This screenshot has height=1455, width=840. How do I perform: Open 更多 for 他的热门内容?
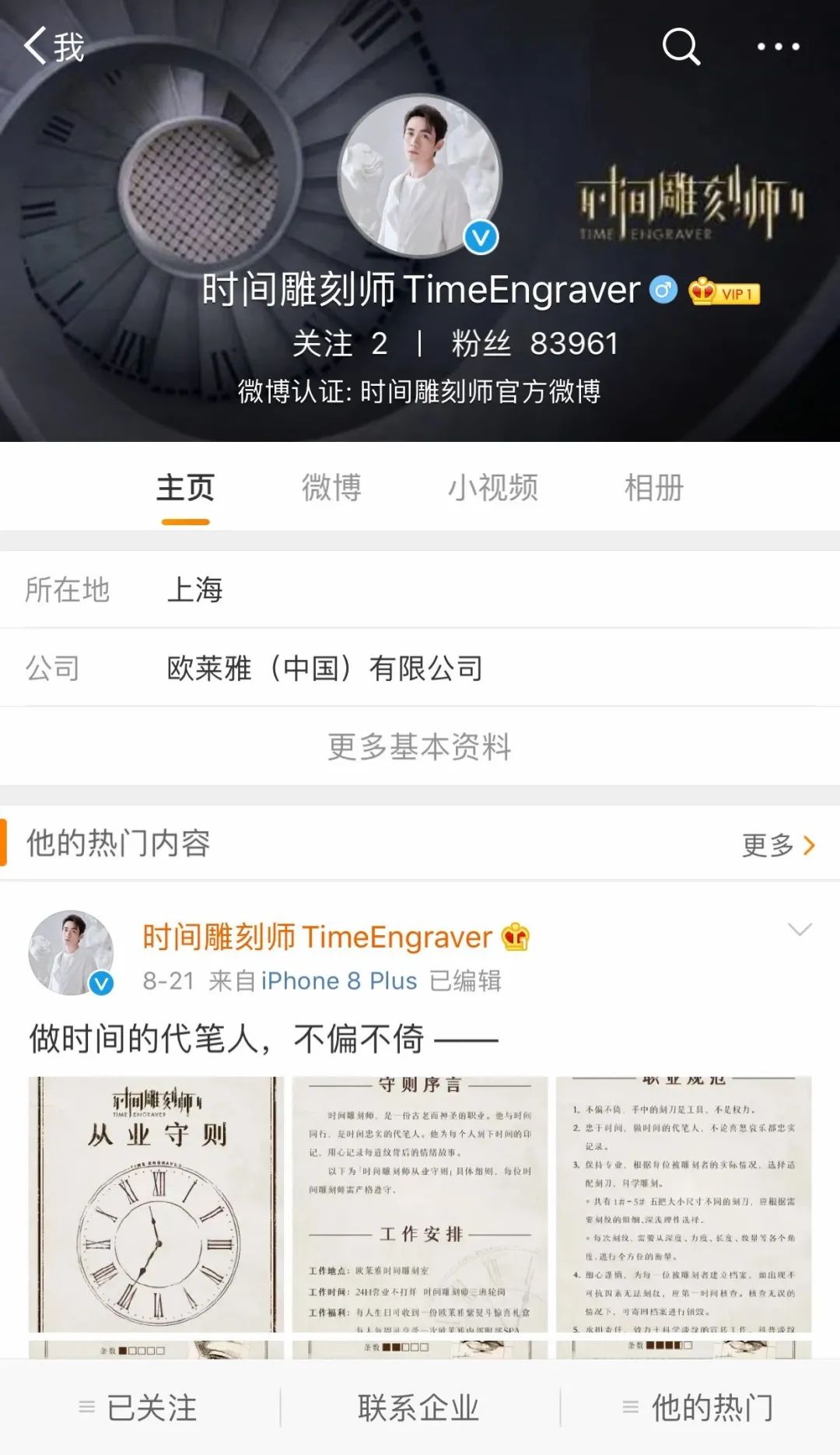tap(778, 846)
